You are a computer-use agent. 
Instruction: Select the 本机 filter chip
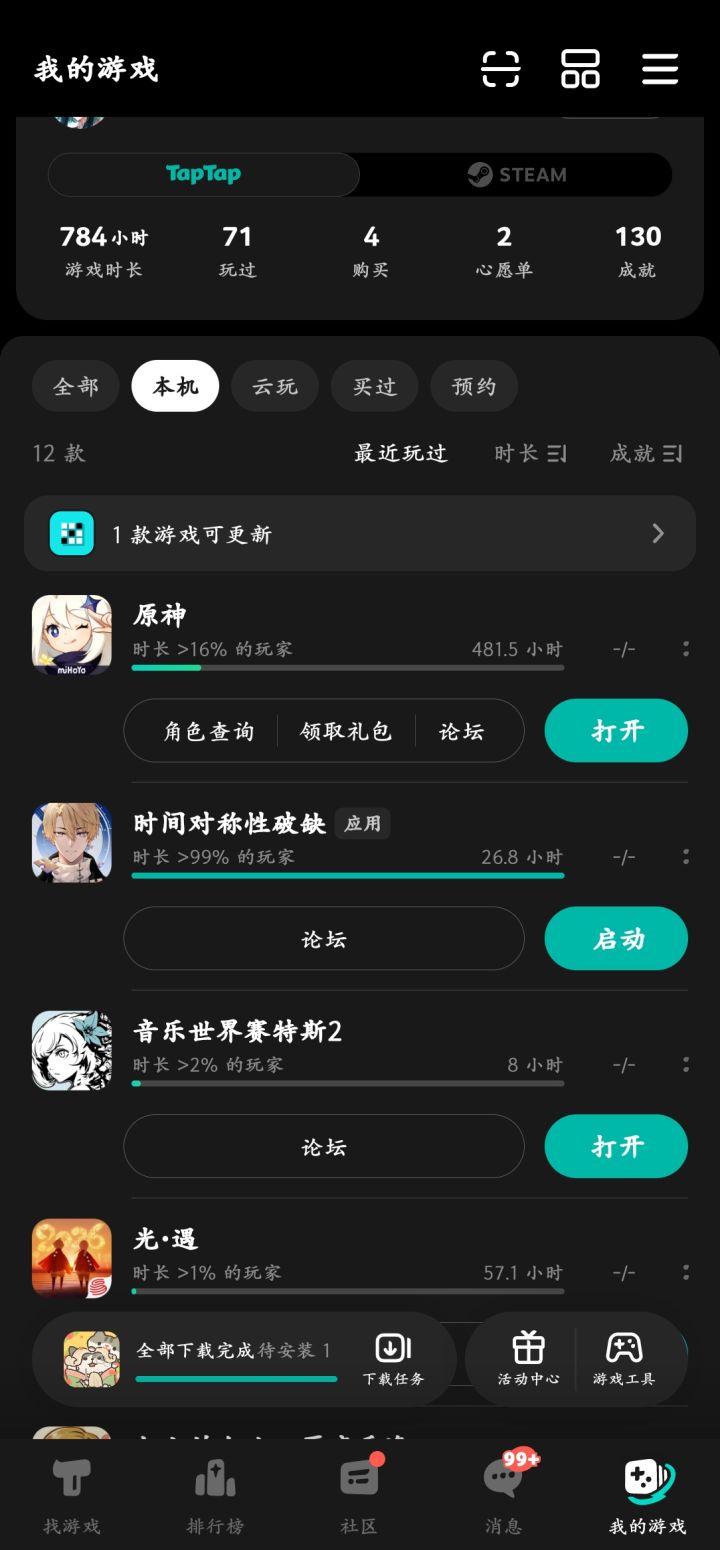pos(175,386)
